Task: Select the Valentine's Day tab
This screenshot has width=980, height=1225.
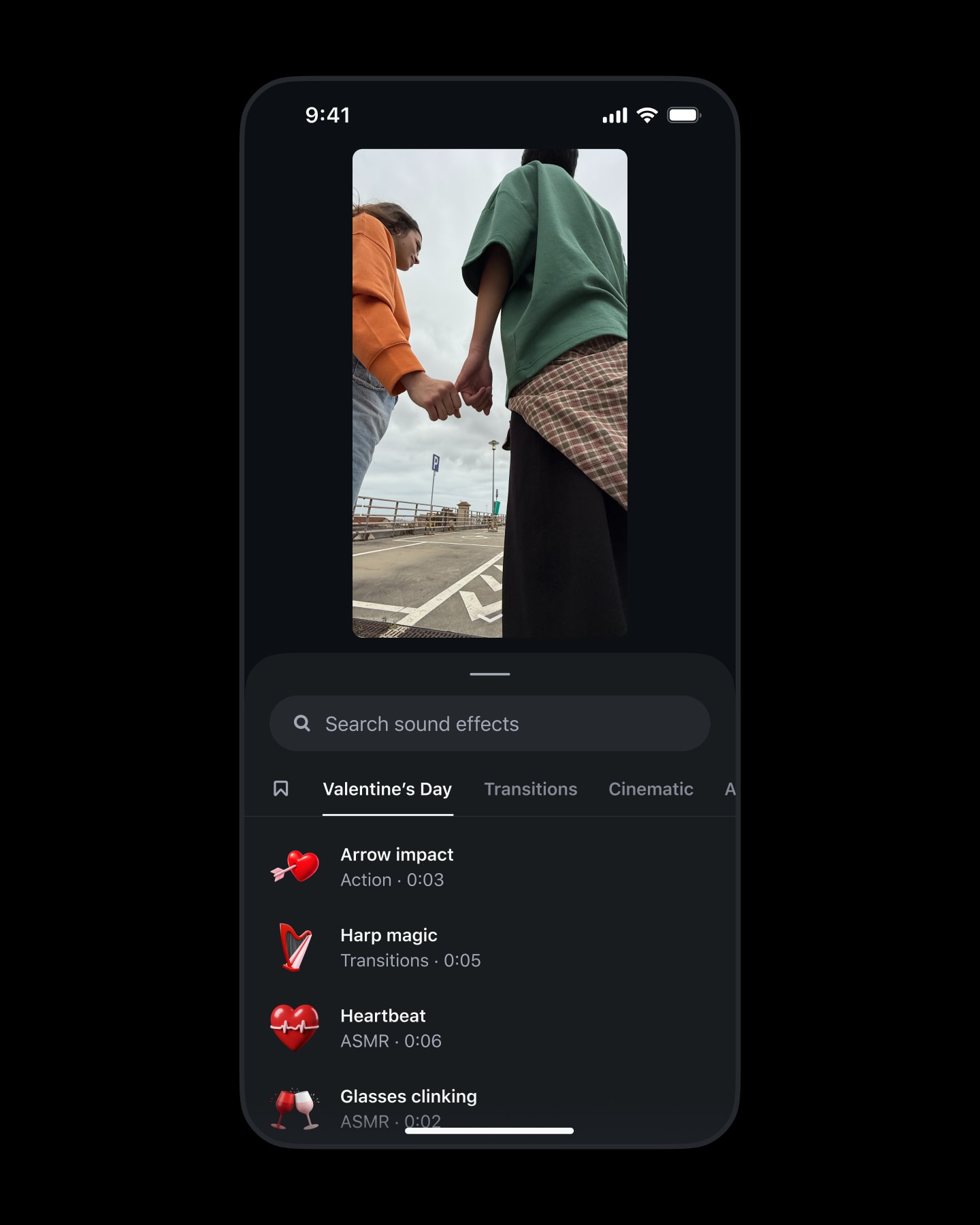Action: click(387, 789)
